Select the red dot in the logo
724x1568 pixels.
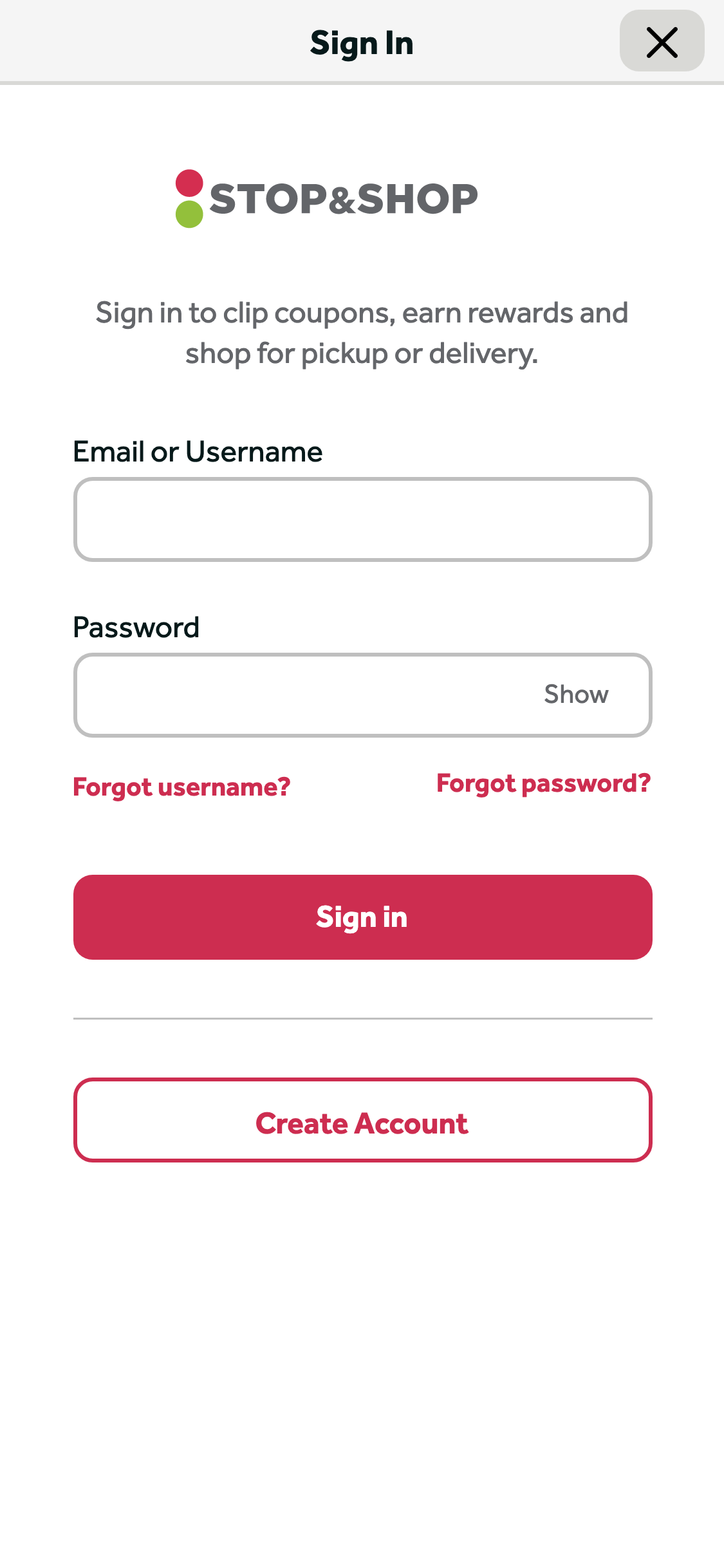click(189, 183)
